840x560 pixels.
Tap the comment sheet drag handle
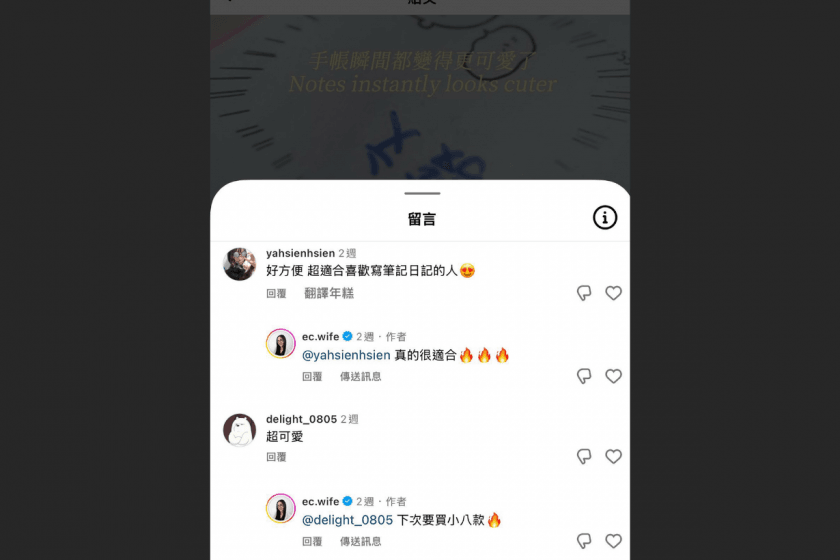(422, 193)
